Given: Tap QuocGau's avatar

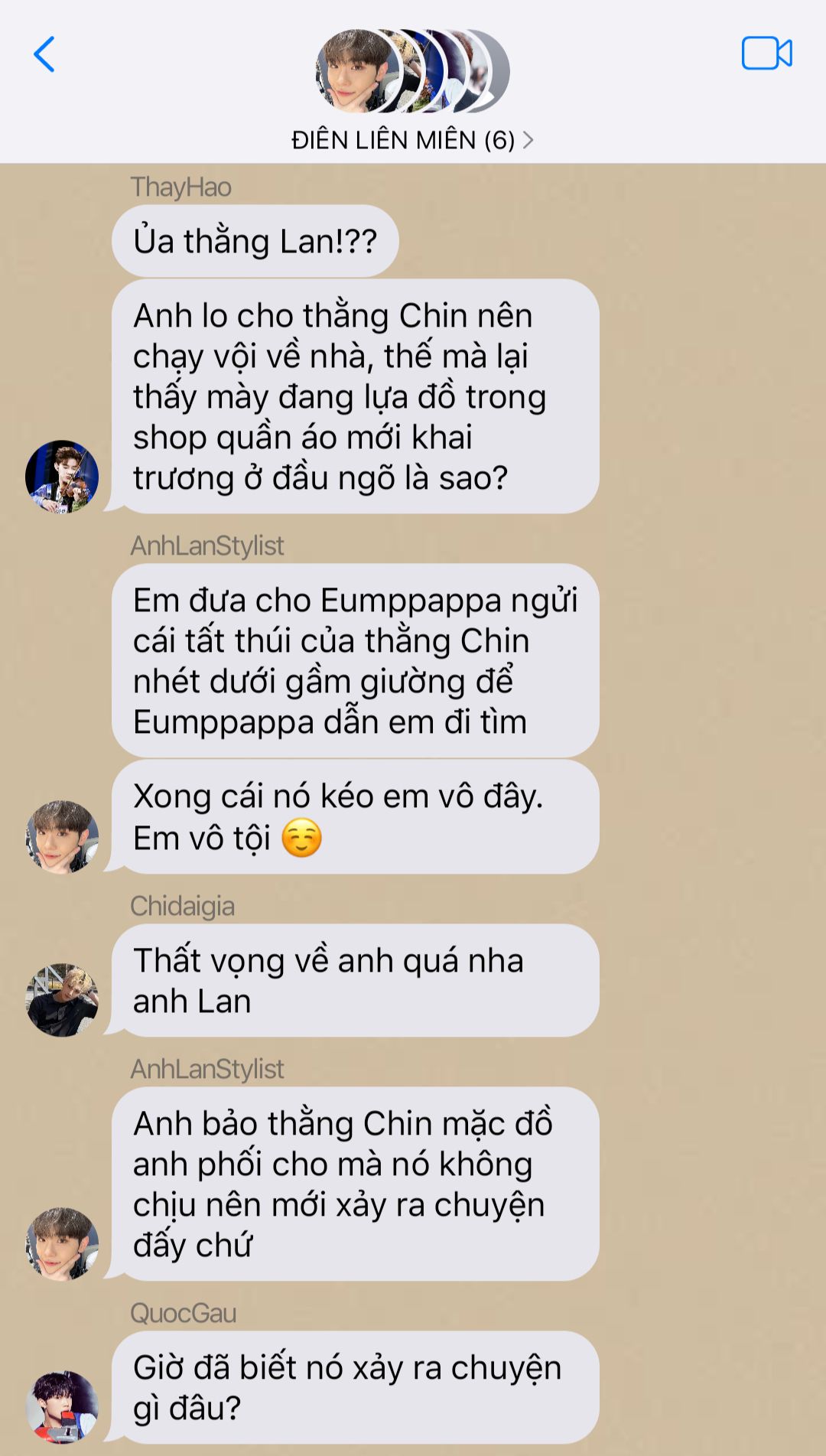Looking at the screenshot, I should tap(62, 1407).
